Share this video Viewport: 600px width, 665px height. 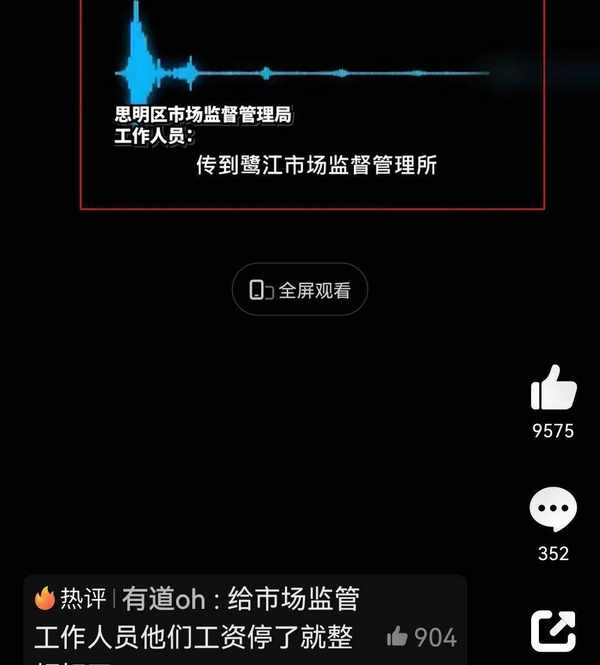pos(553,630)
